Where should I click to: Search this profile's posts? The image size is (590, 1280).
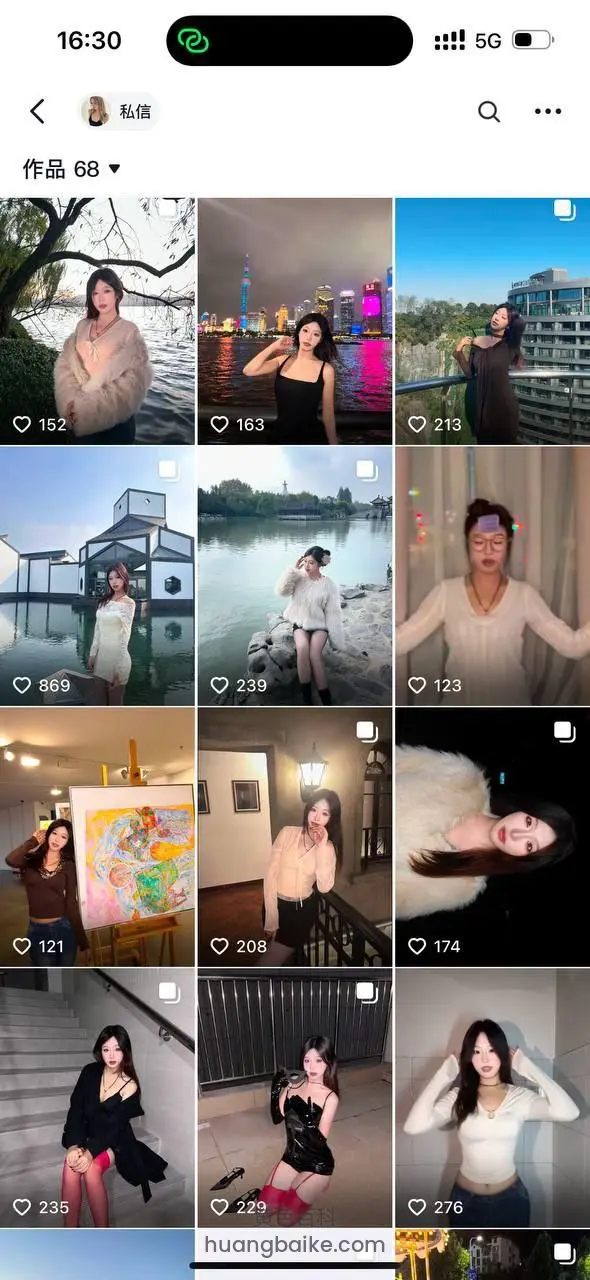click(488, 111)
